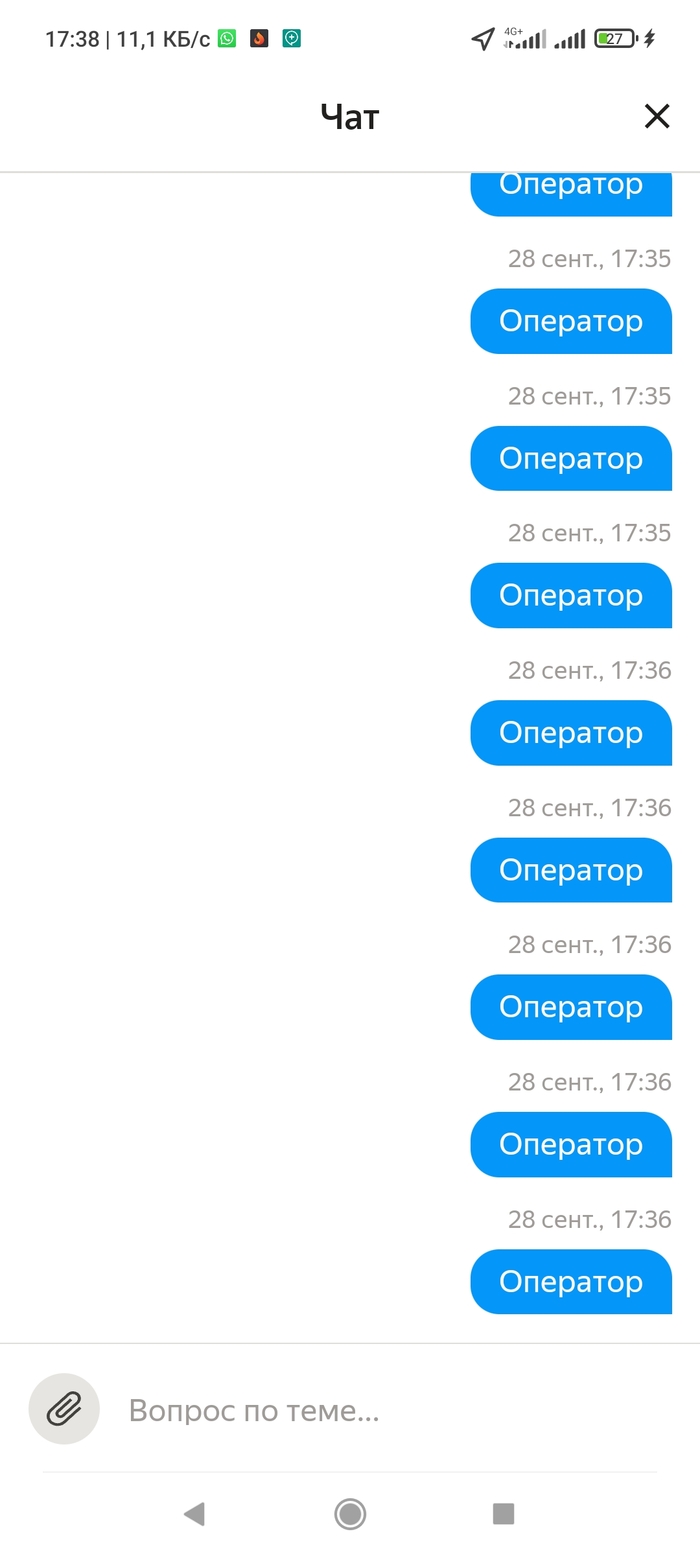Attach a file with the paperclip icon

click(64, 1409)
